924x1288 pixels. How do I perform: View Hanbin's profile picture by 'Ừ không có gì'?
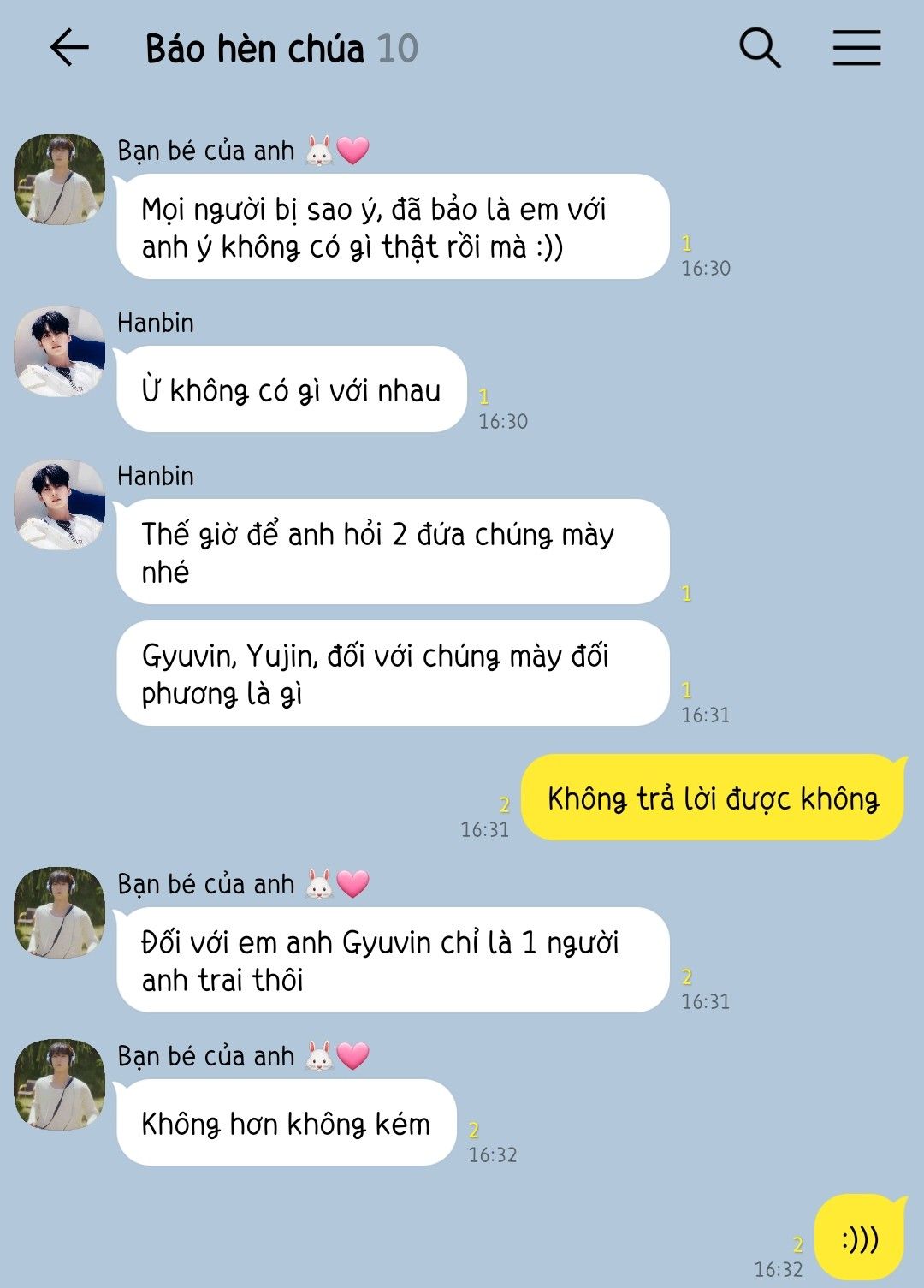click(59, 351)
